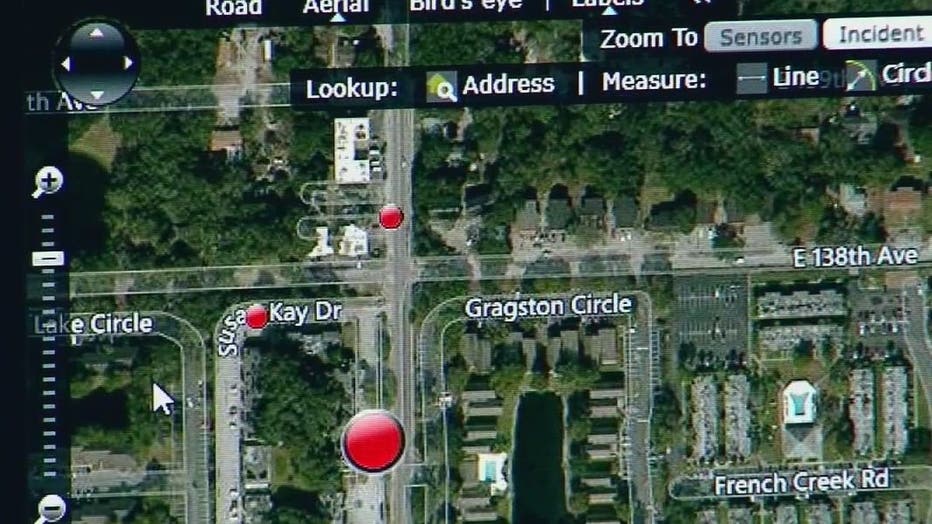Screen dimensions: 932x524
Task: Select the Circle measure tool
Action: (888, 77)
